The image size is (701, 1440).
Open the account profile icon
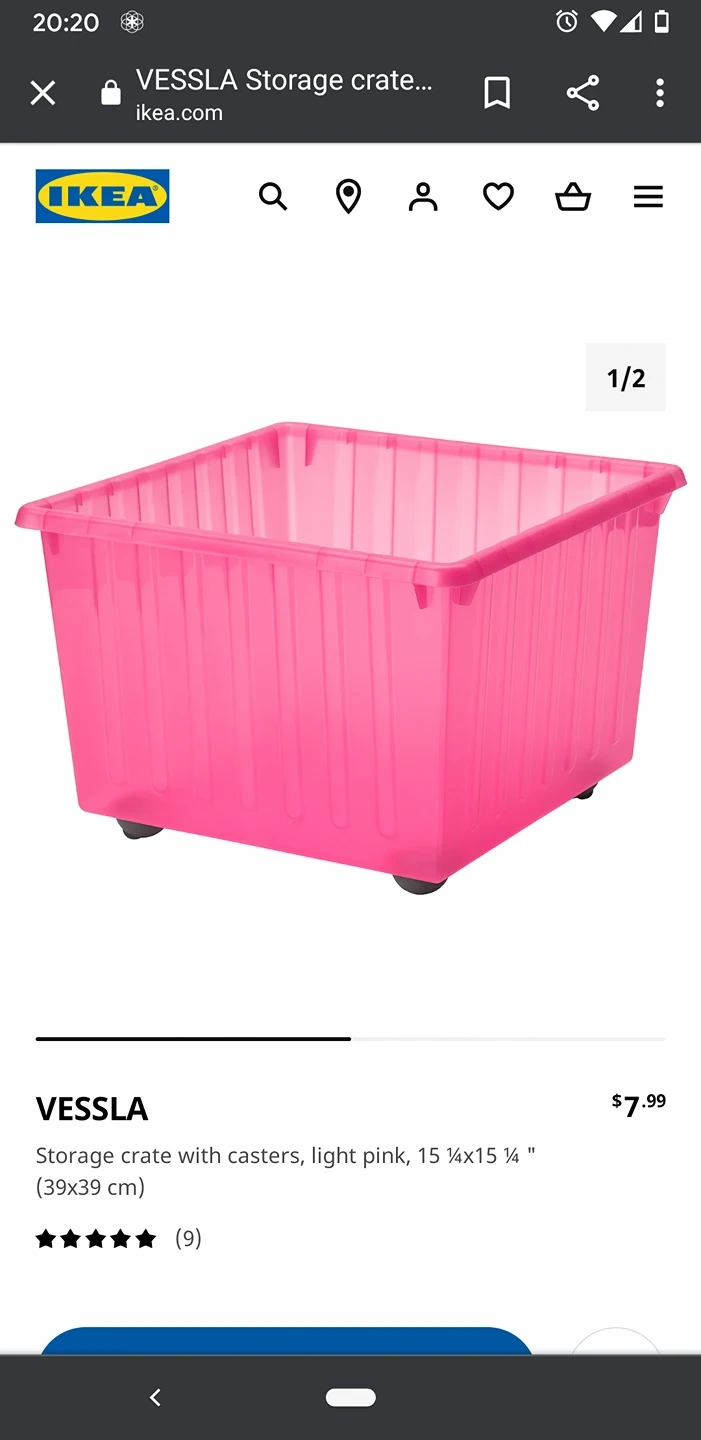pyautogui.click(x=423, y=197)
